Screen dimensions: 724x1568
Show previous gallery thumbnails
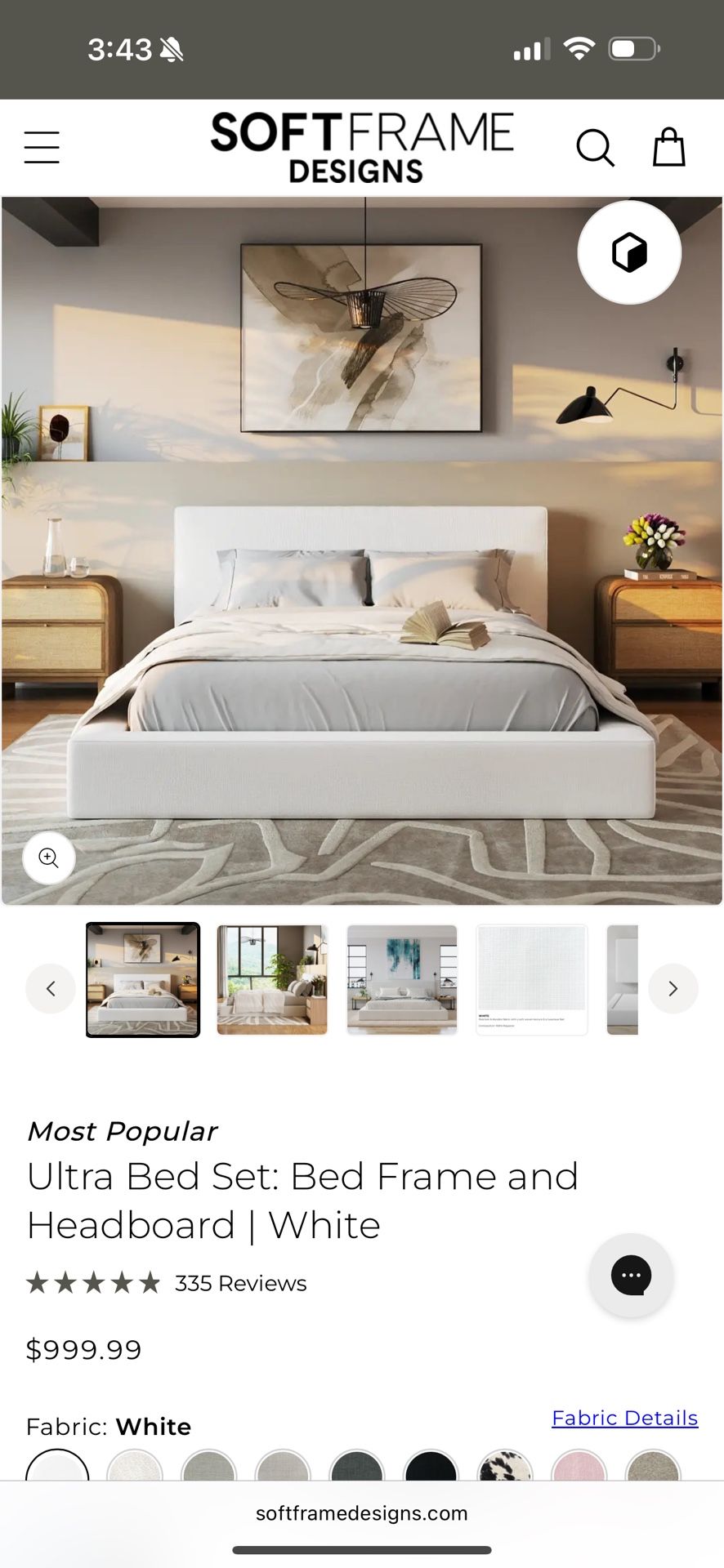click(x=51, y=988)
